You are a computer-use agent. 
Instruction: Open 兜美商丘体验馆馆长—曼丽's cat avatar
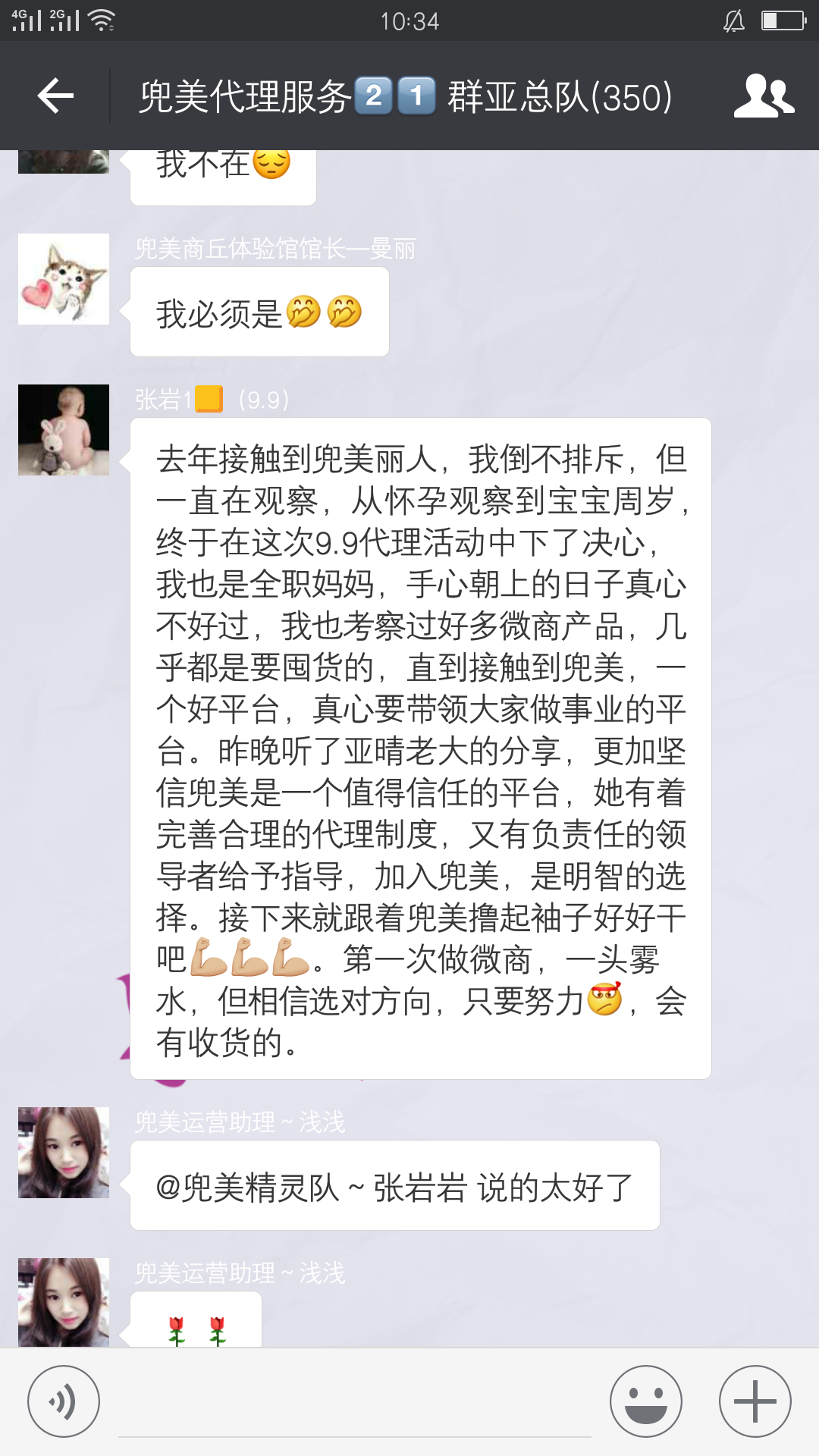64,279
